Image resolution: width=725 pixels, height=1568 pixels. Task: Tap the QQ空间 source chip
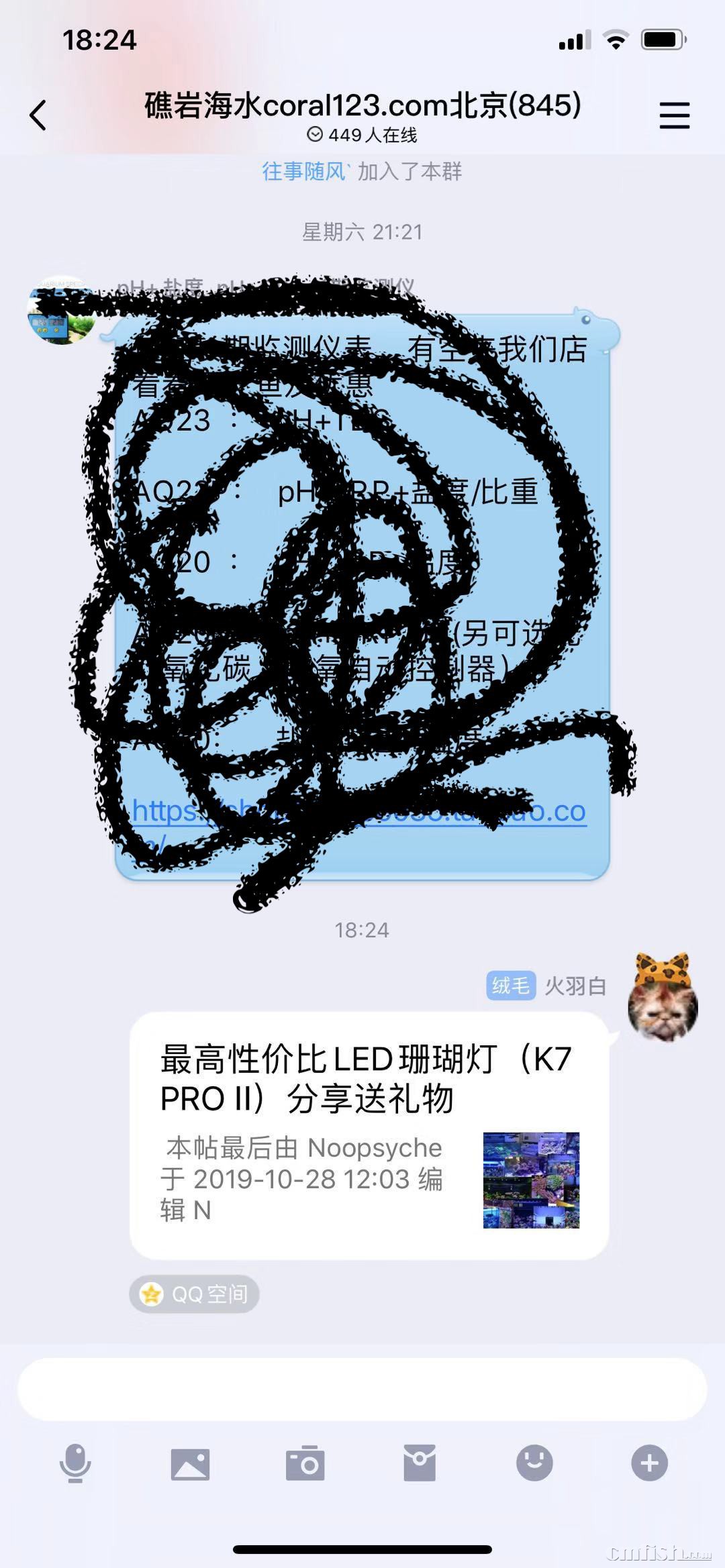click(x=195, y=1294)
